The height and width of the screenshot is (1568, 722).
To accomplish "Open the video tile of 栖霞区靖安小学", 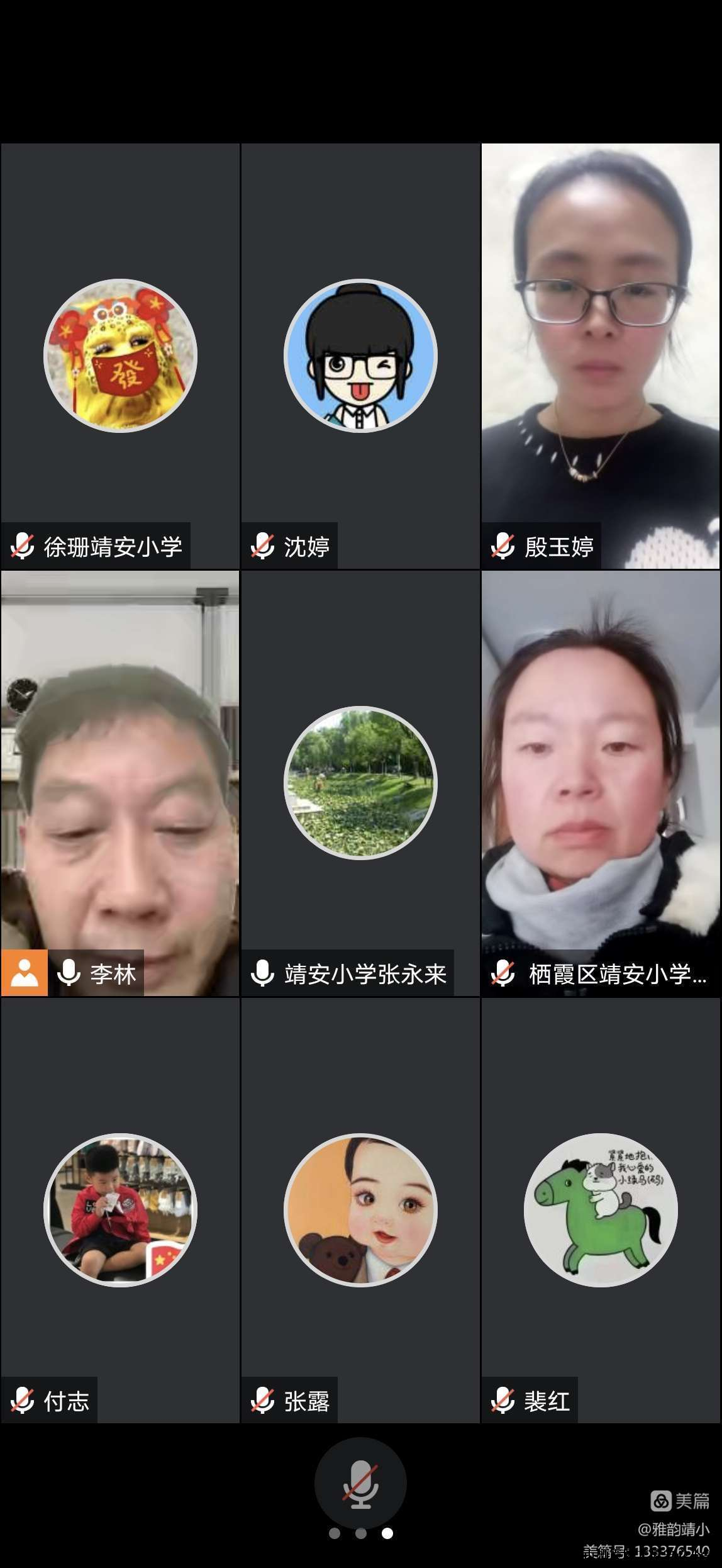I will click(601, 783).
